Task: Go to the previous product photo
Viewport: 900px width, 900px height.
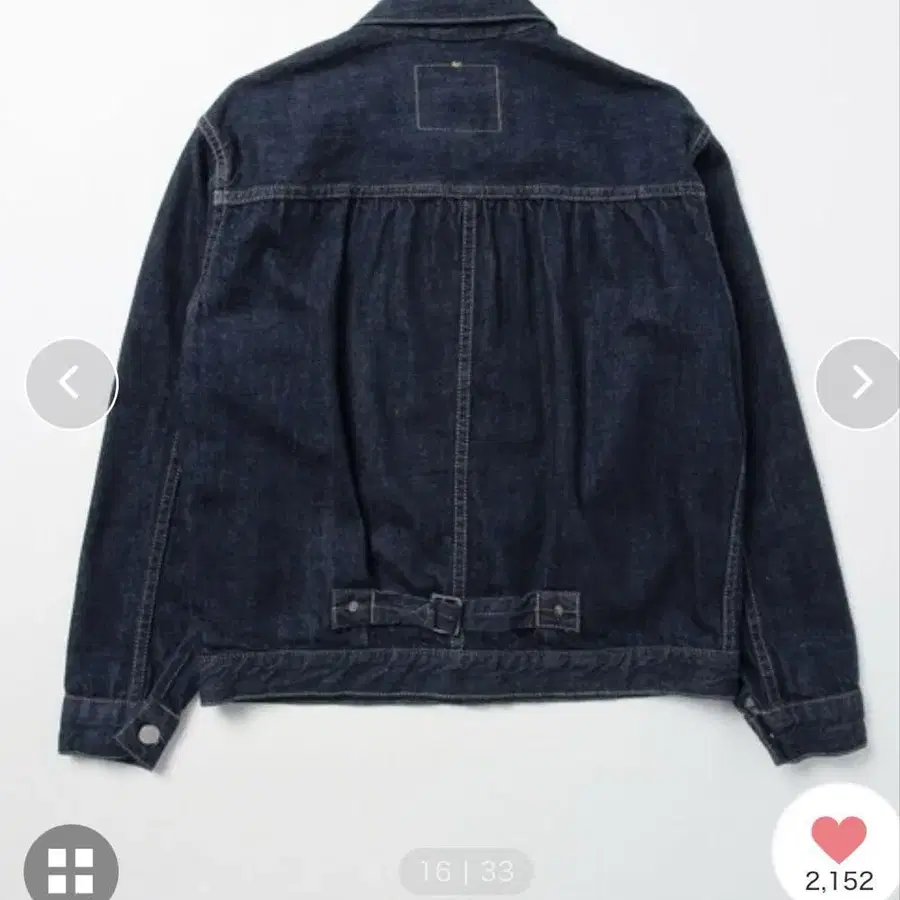Action: (72, 383)
